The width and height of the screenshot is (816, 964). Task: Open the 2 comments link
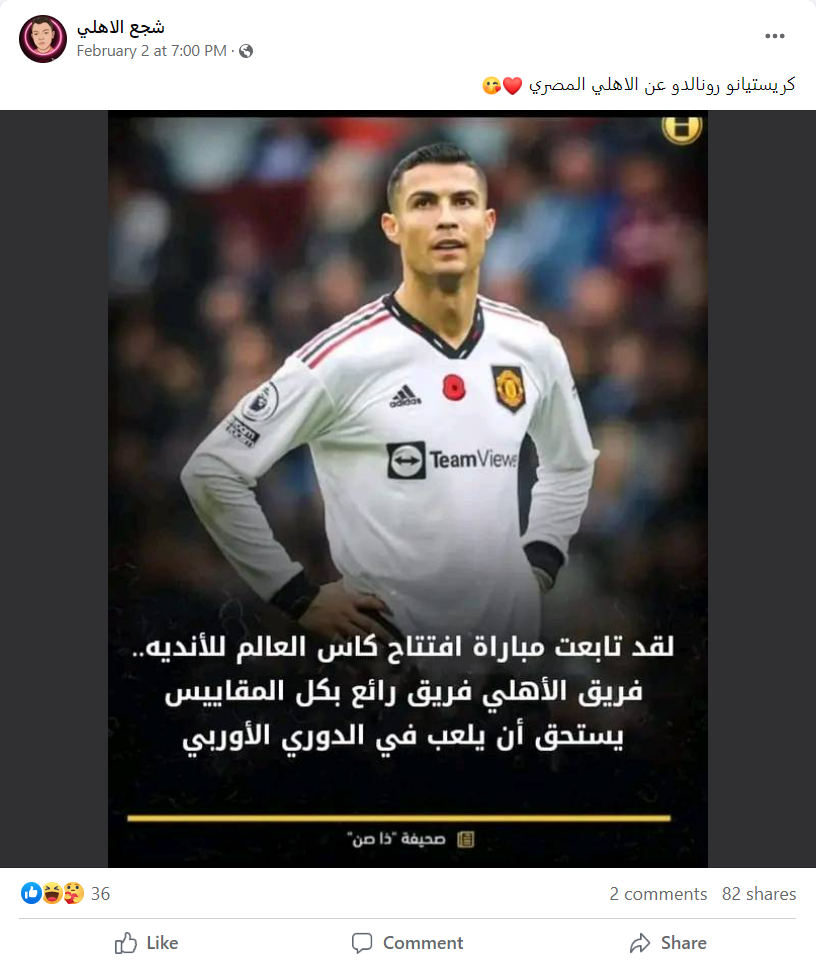658,894
